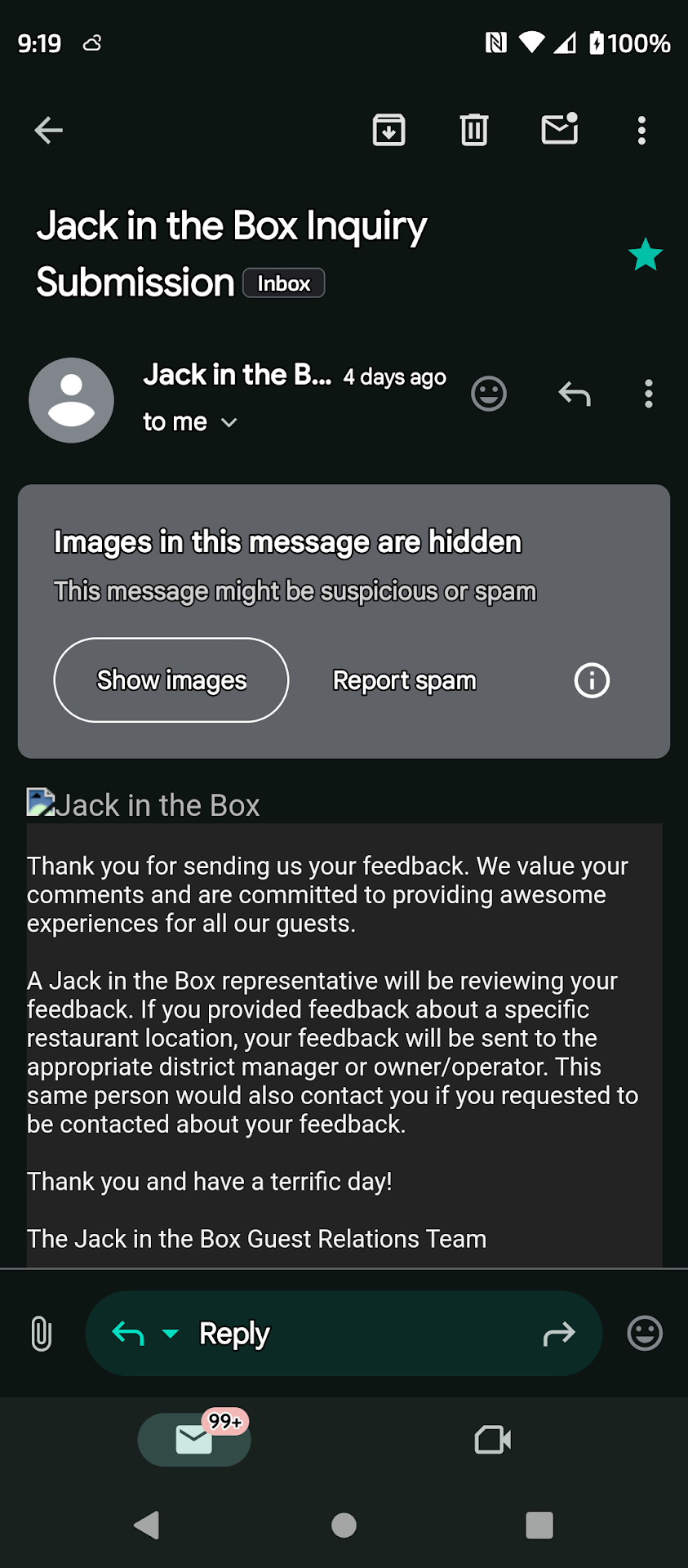
Task: Tap Show images button
Action: [x=171, y=680]
